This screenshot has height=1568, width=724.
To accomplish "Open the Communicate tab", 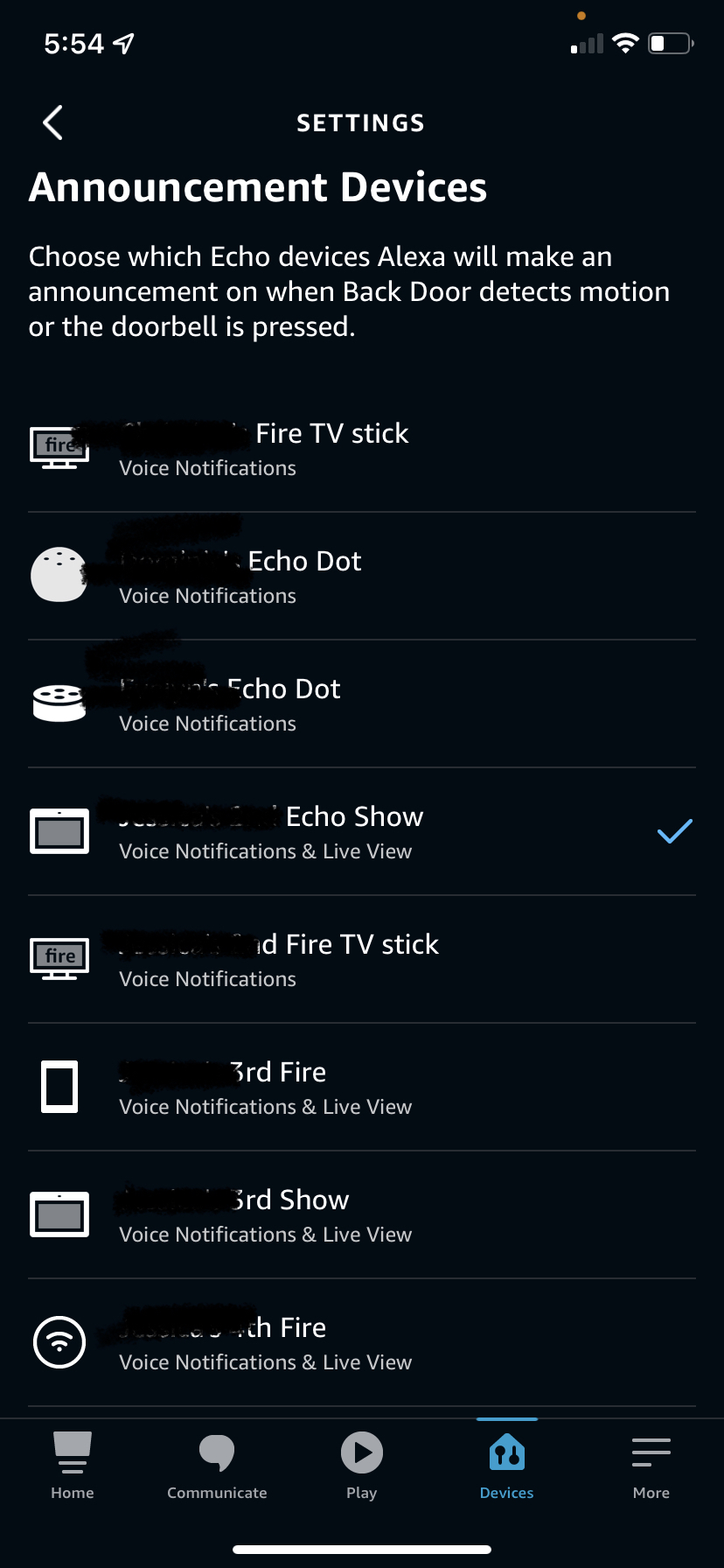I will (217, 1466).
